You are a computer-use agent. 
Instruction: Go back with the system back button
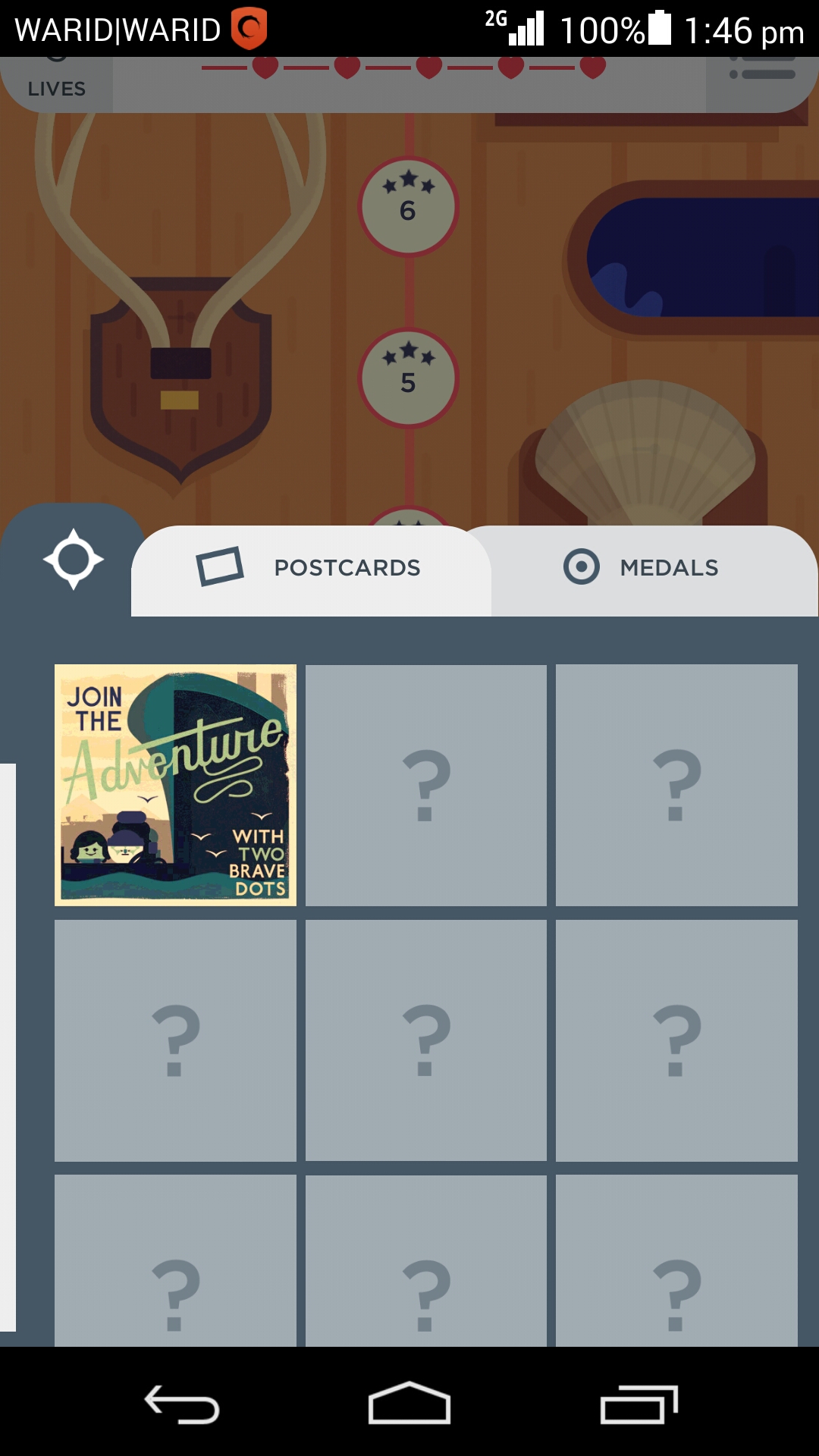pos(182,1404)
